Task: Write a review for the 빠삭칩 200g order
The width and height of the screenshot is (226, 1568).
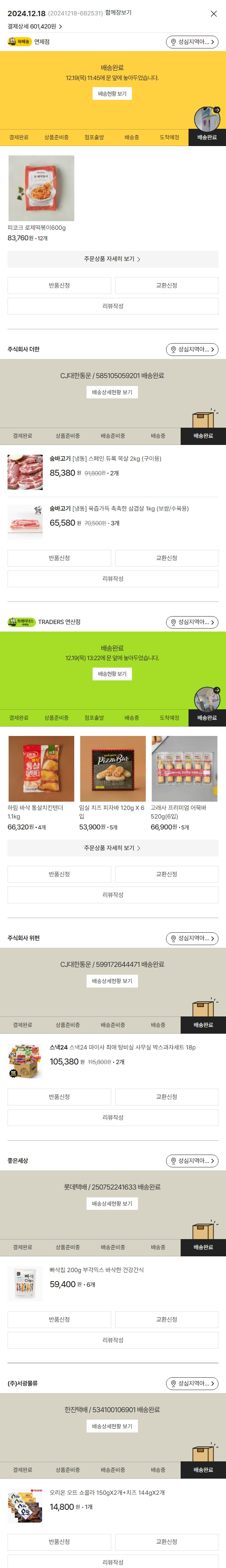Action: click(x=112, y=1340)
